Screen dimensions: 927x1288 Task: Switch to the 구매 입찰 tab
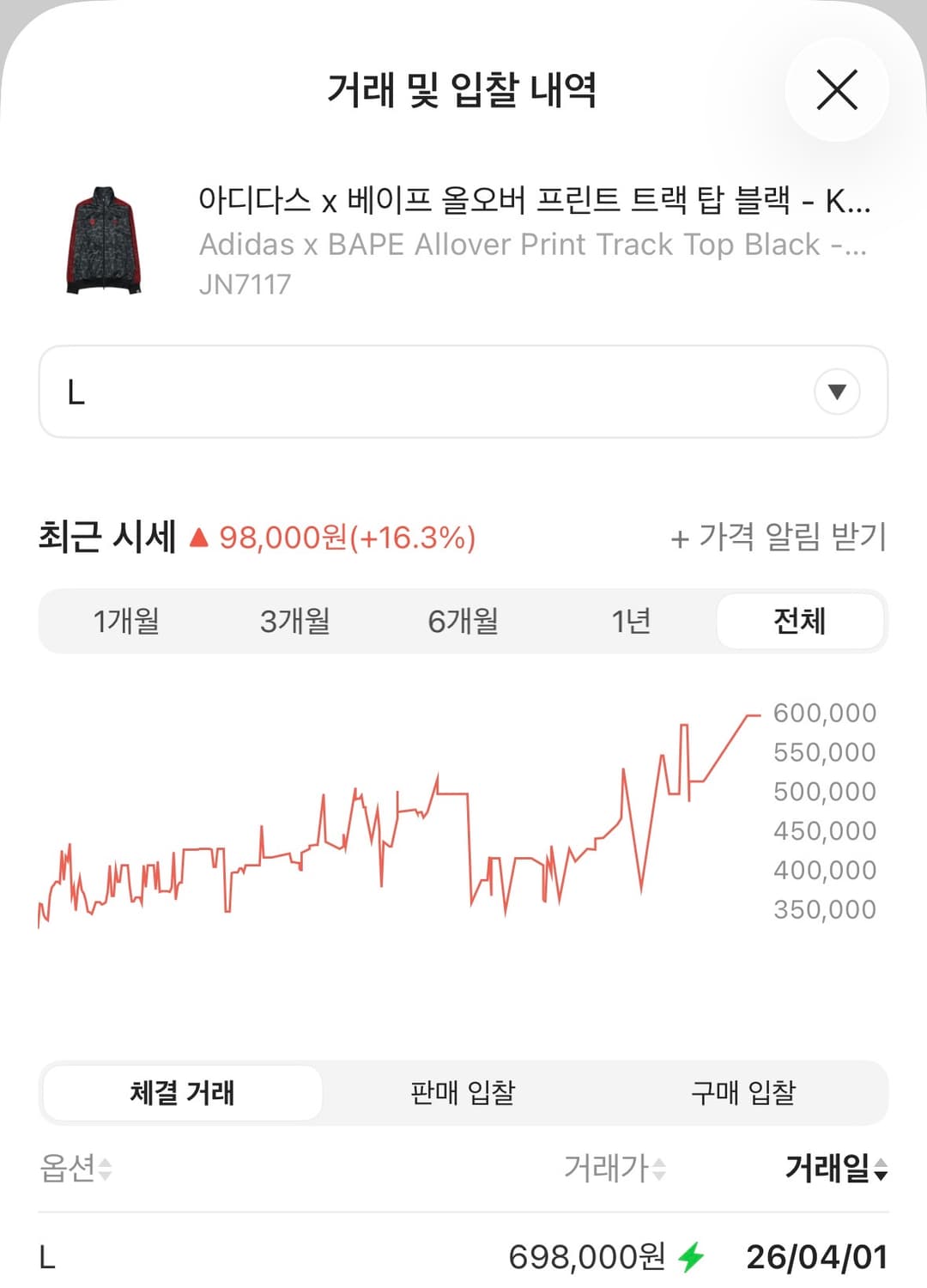point(743,1091)
